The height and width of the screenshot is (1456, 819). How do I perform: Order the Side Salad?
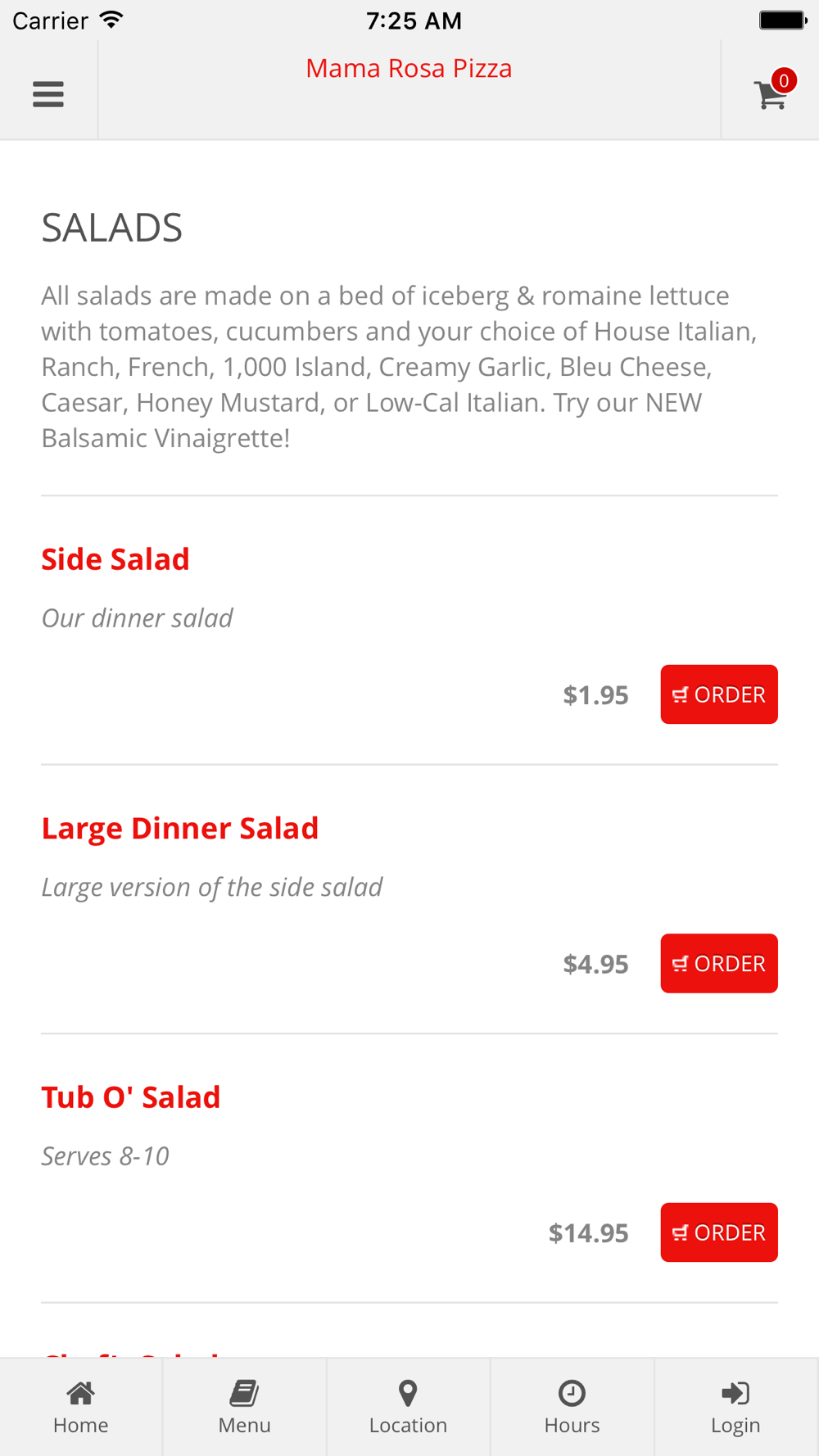[x=719, y=694]
